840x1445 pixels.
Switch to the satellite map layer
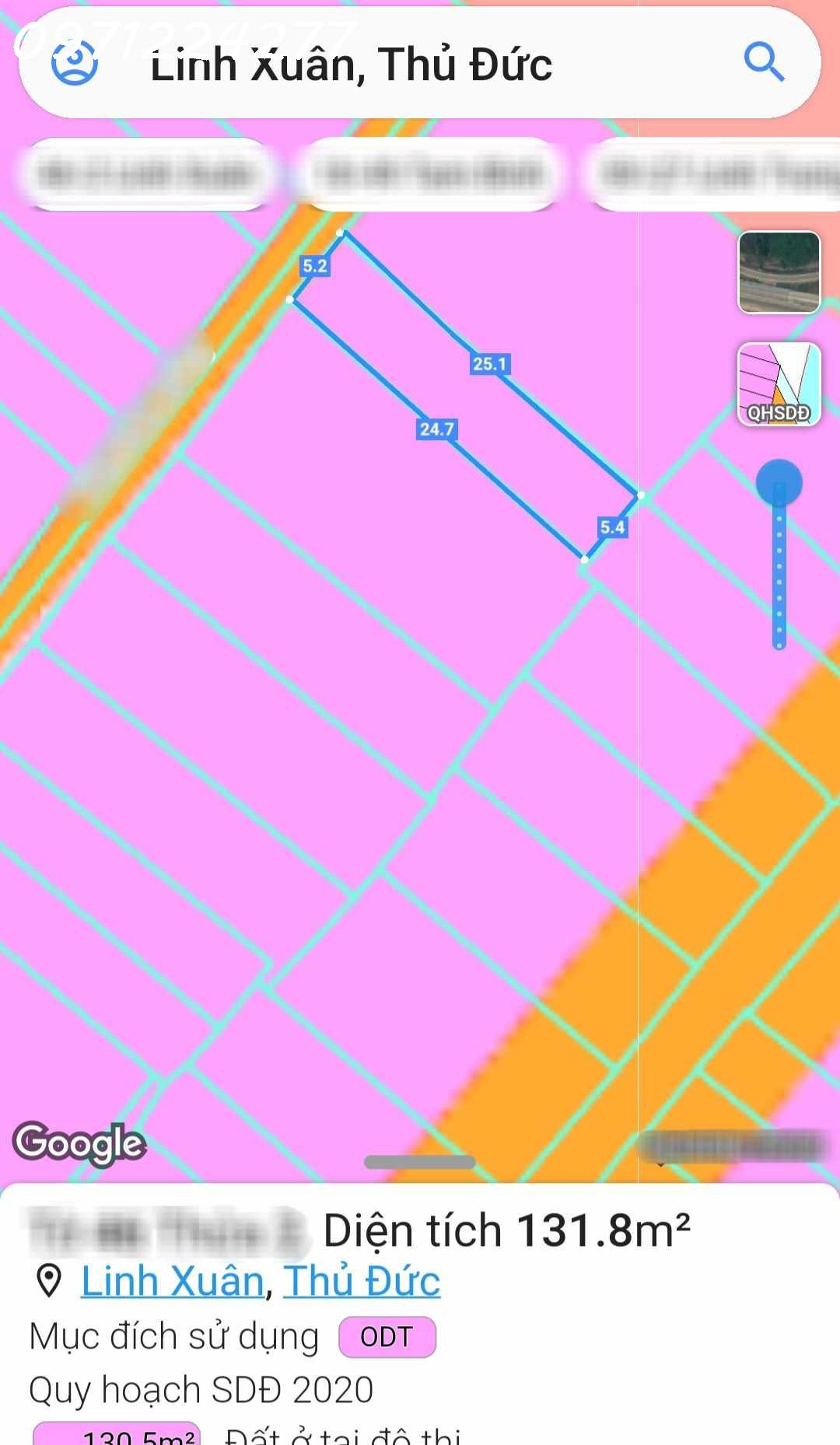[x=779, y=272]
